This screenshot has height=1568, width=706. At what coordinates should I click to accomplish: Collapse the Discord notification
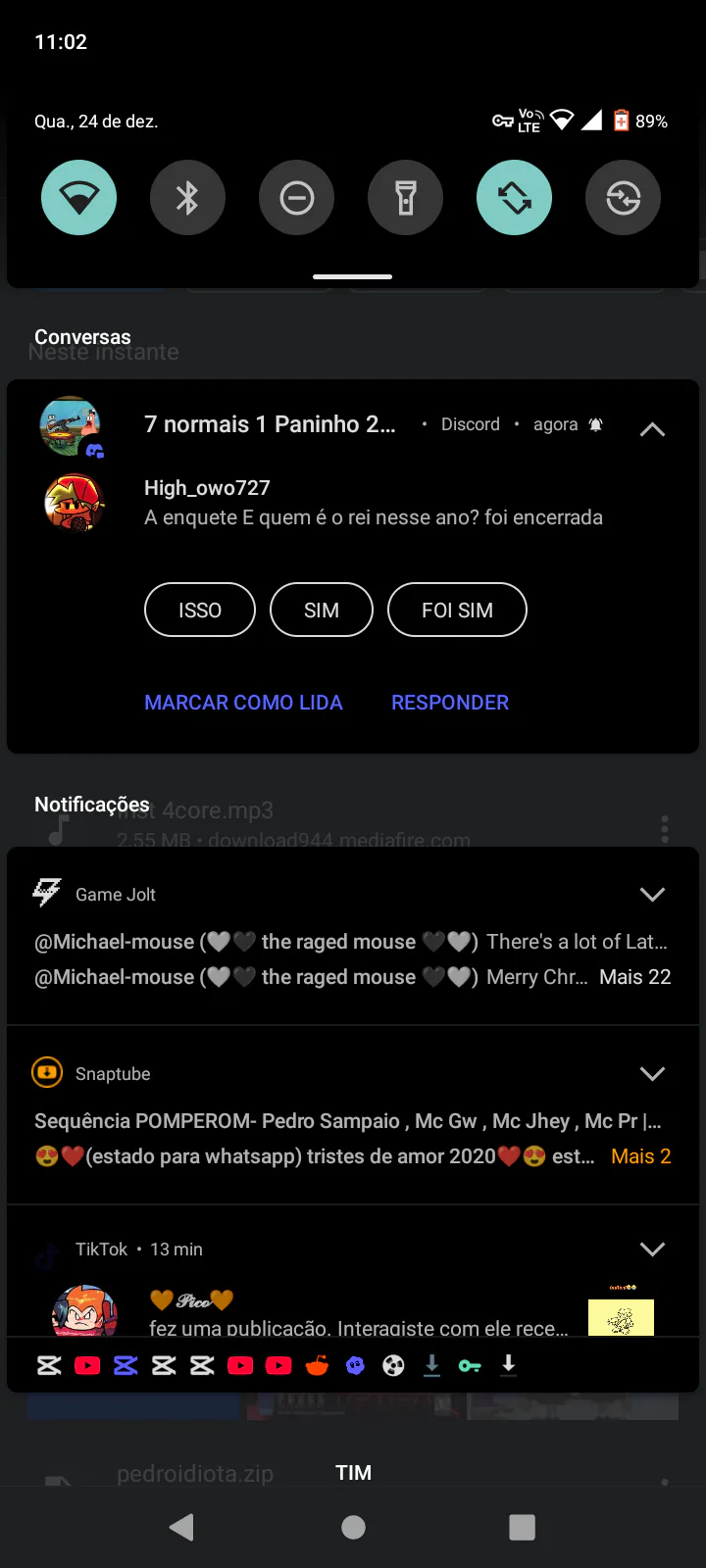(x=652, y=429)
